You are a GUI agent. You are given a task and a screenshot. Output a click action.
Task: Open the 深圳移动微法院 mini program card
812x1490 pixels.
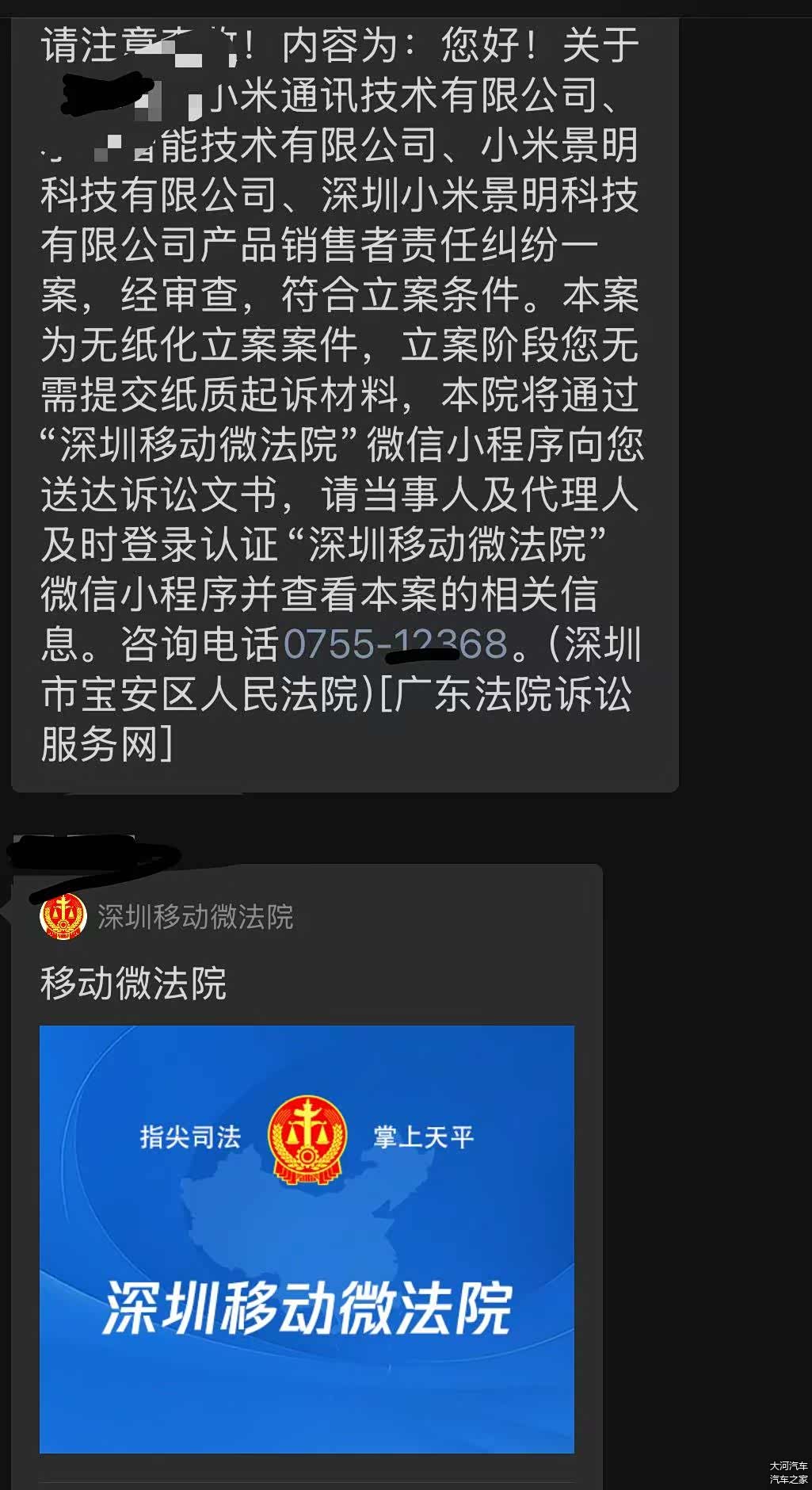307,1238
